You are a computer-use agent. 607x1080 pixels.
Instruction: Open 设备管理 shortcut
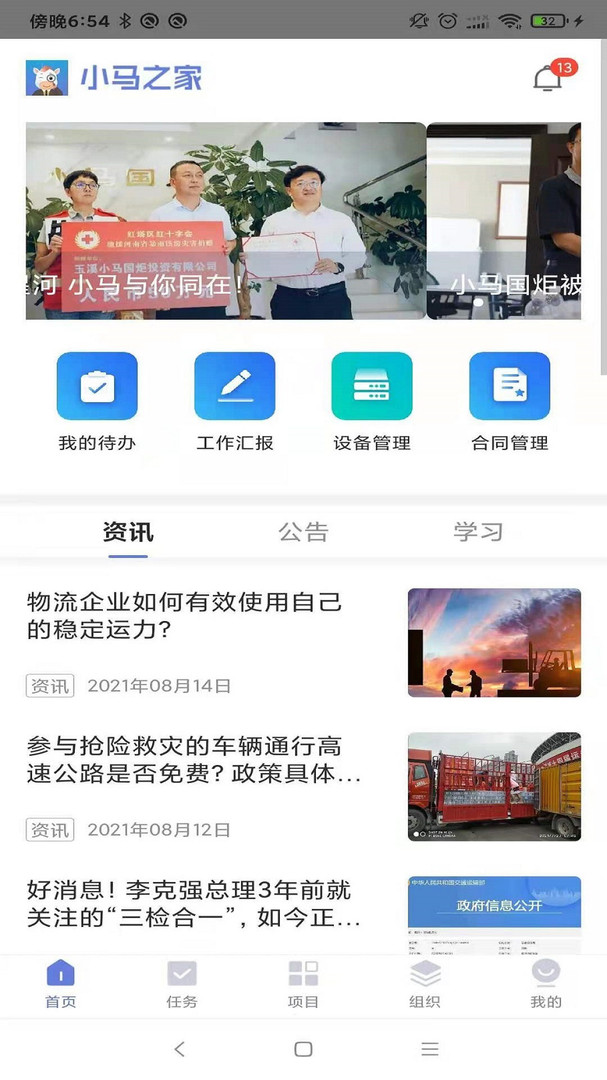pos(372,386)
